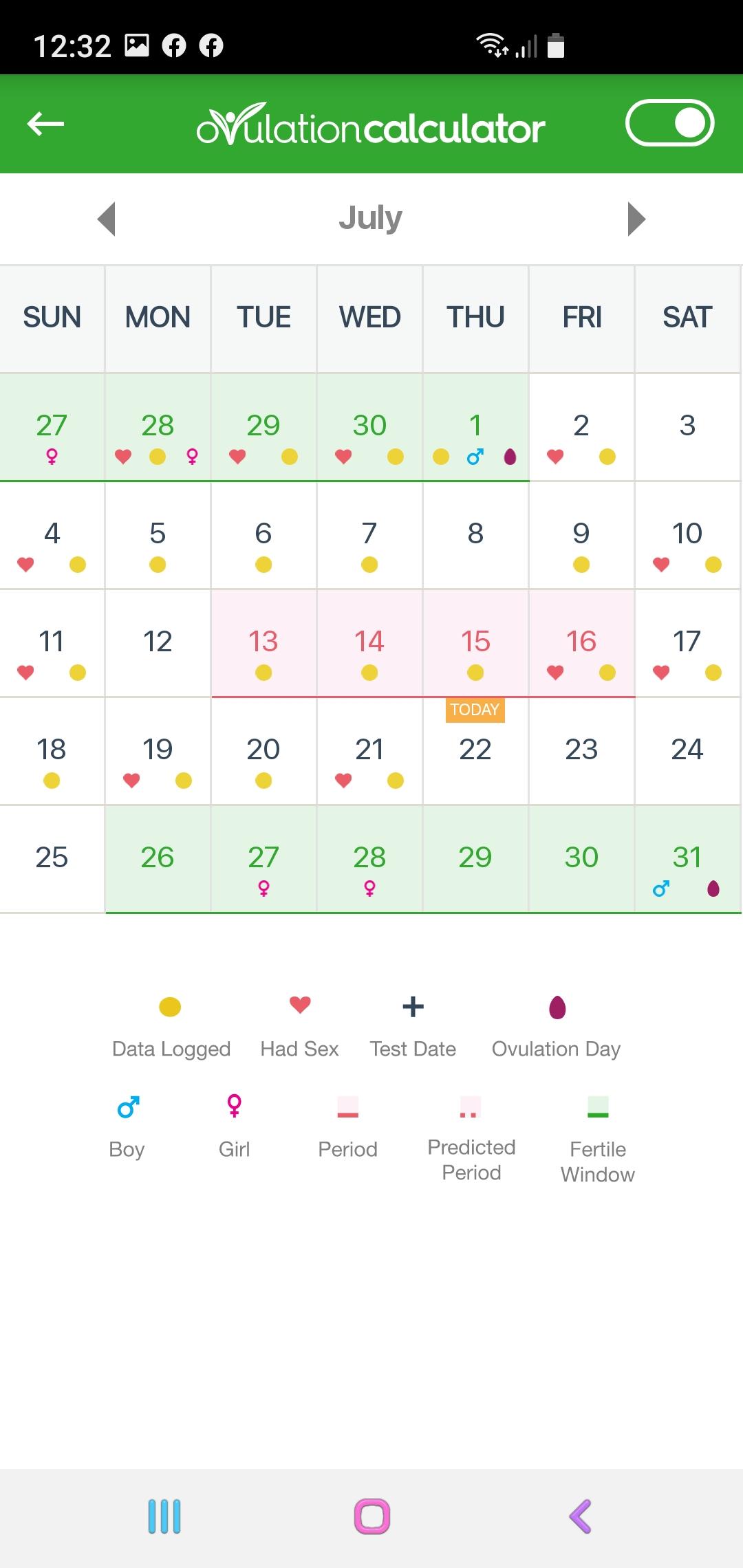Select July 13 period day

coord(263,643)
